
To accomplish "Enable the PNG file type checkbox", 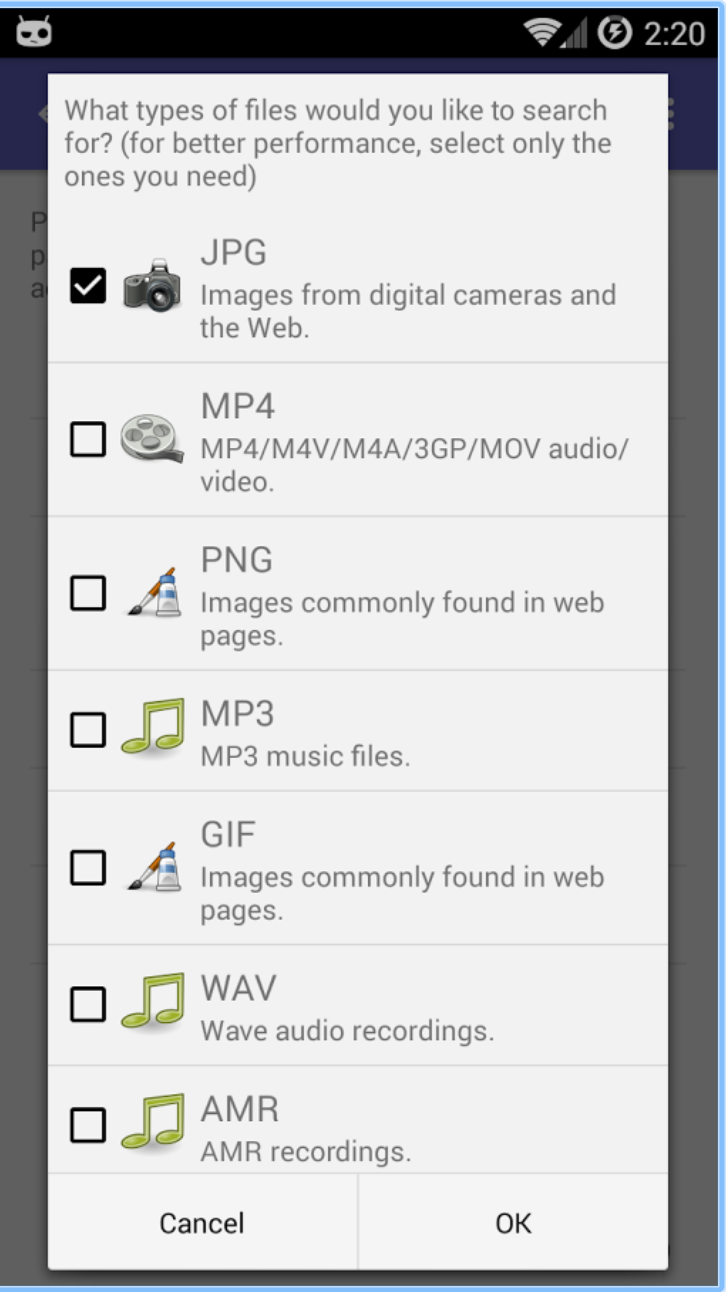I will tap(88, 593).
